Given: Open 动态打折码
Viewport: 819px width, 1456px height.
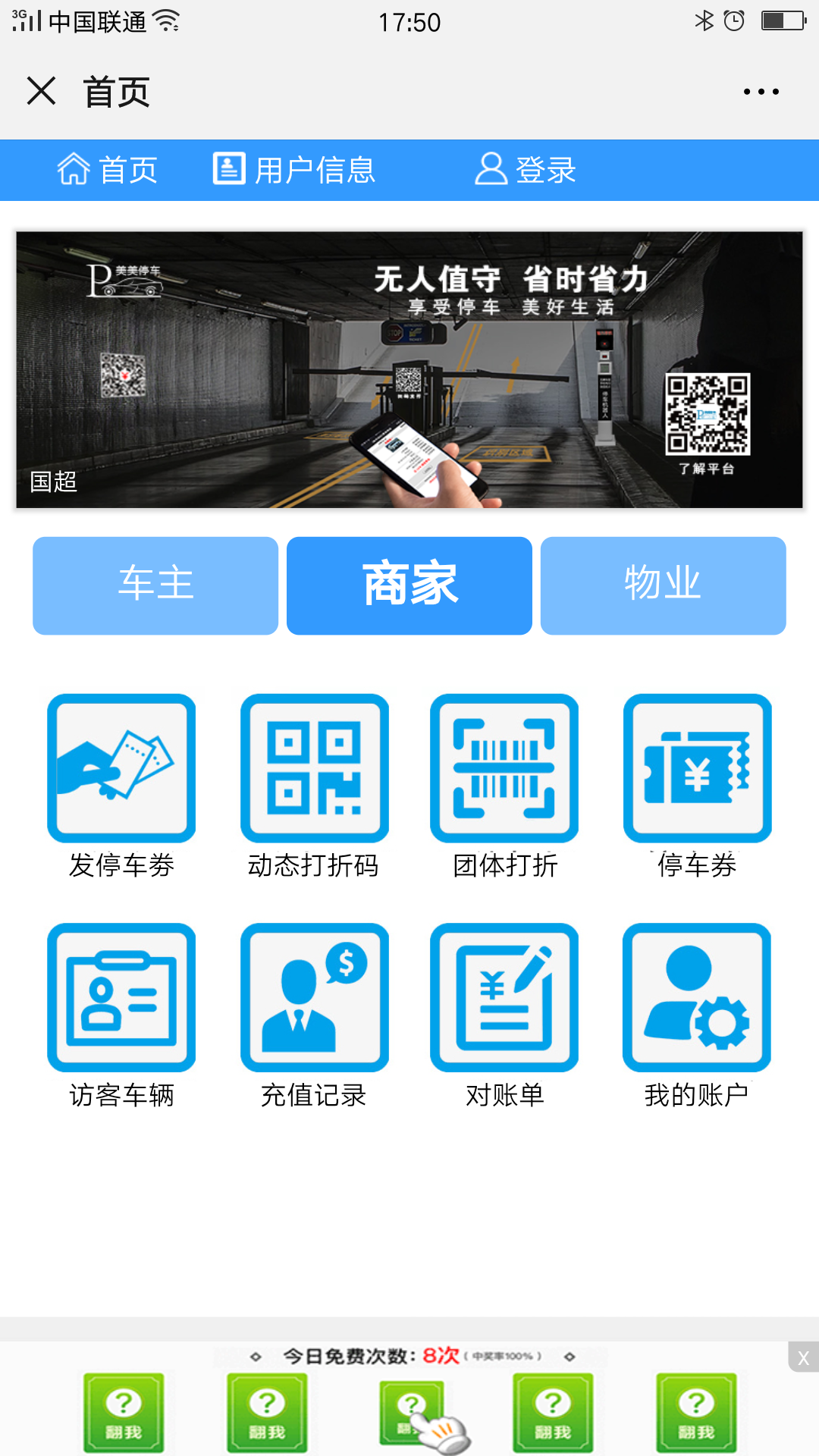Looking at the screenshot, I should click(314, 769).
